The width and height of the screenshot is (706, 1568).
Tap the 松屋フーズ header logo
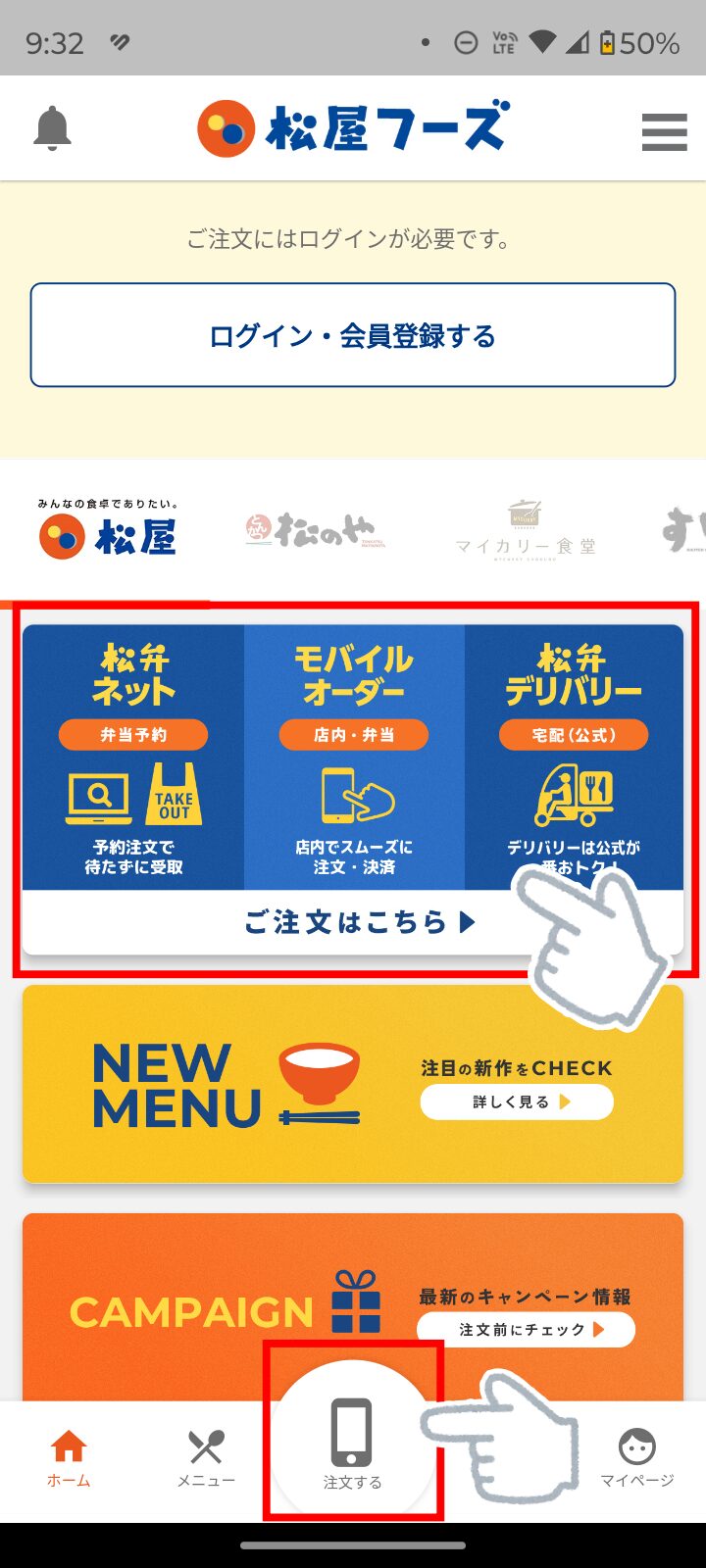pyautogui.click(x=353, y=127)
